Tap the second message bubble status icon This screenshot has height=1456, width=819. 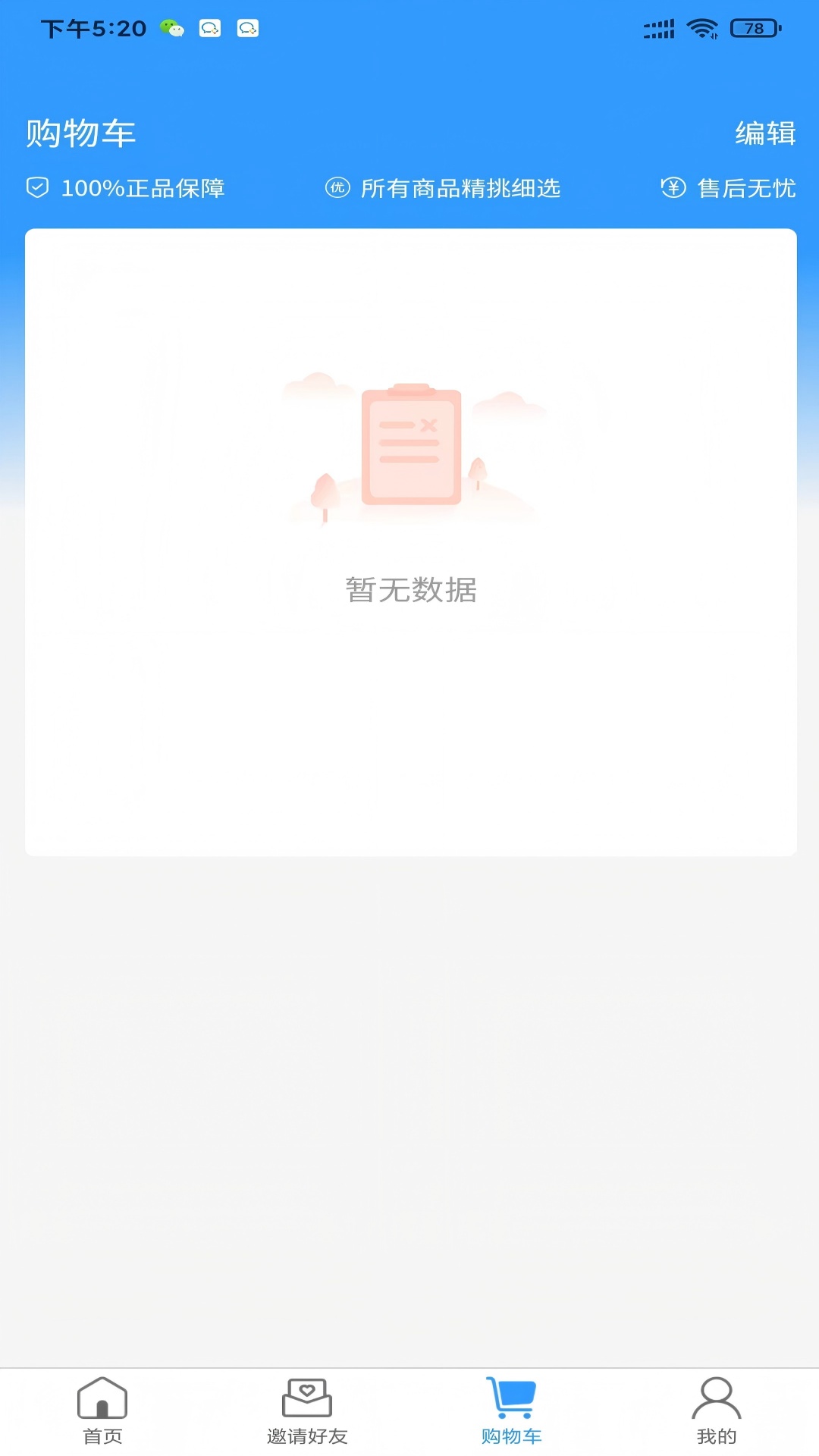[x=248, y=28]
